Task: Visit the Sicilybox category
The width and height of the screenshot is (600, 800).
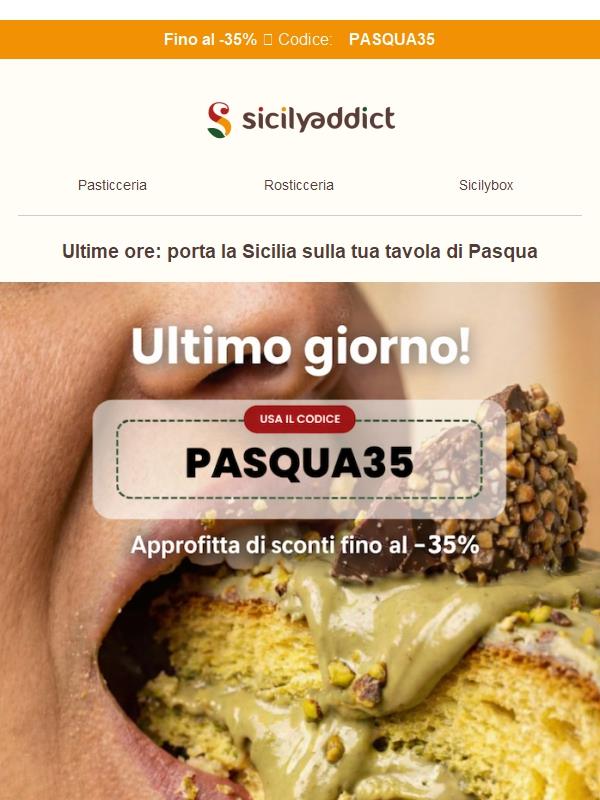Action: pyautogui.click(x=486, y=185)
